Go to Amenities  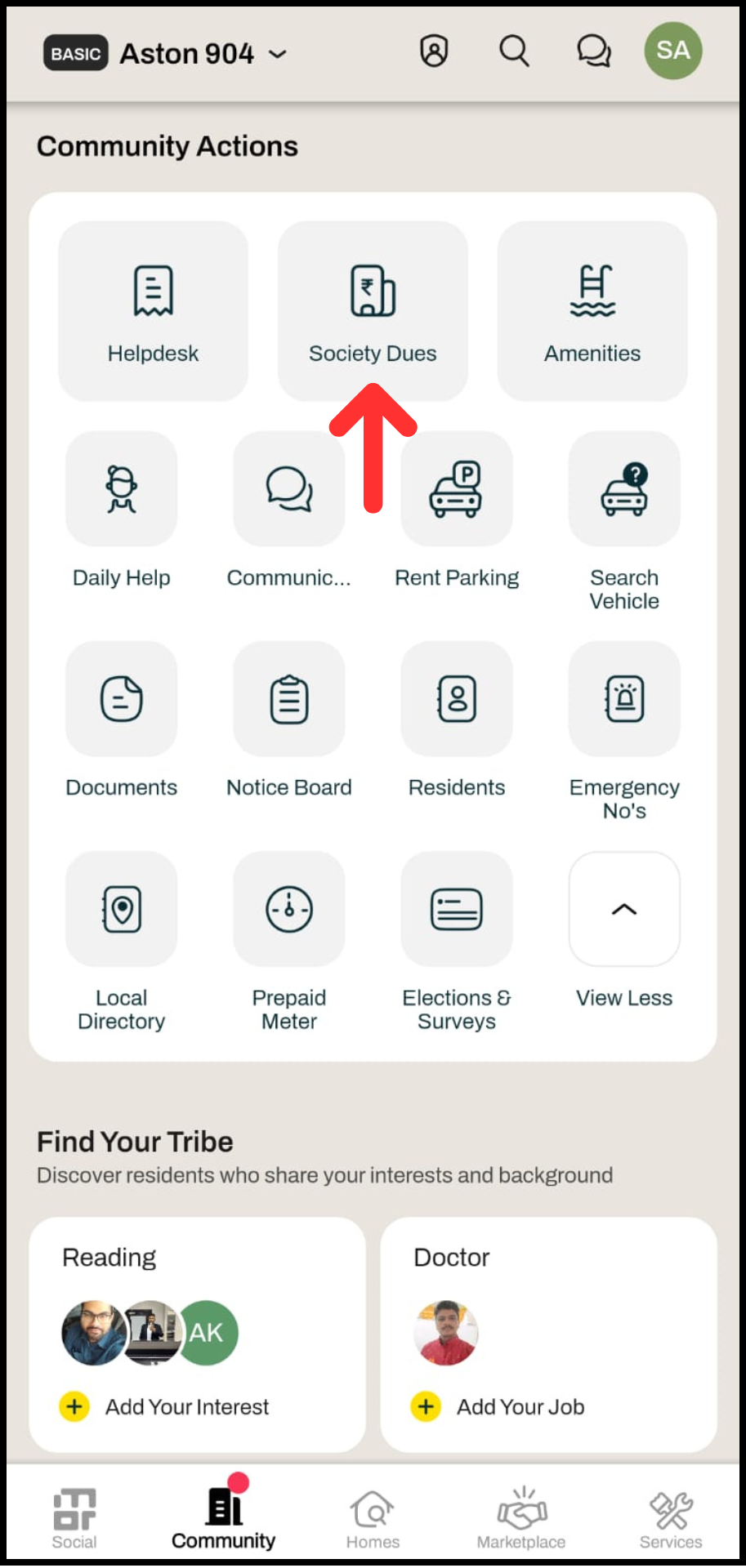(x=592, y=310)
